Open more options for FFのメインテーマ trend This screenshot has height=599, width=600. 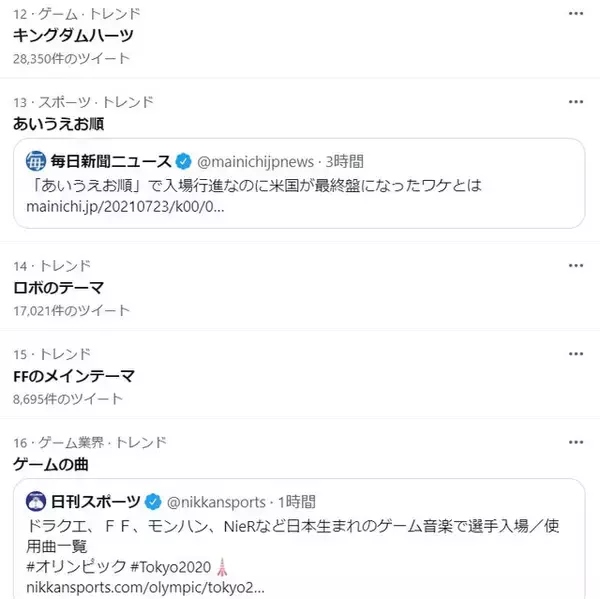(x=575, y=354)
